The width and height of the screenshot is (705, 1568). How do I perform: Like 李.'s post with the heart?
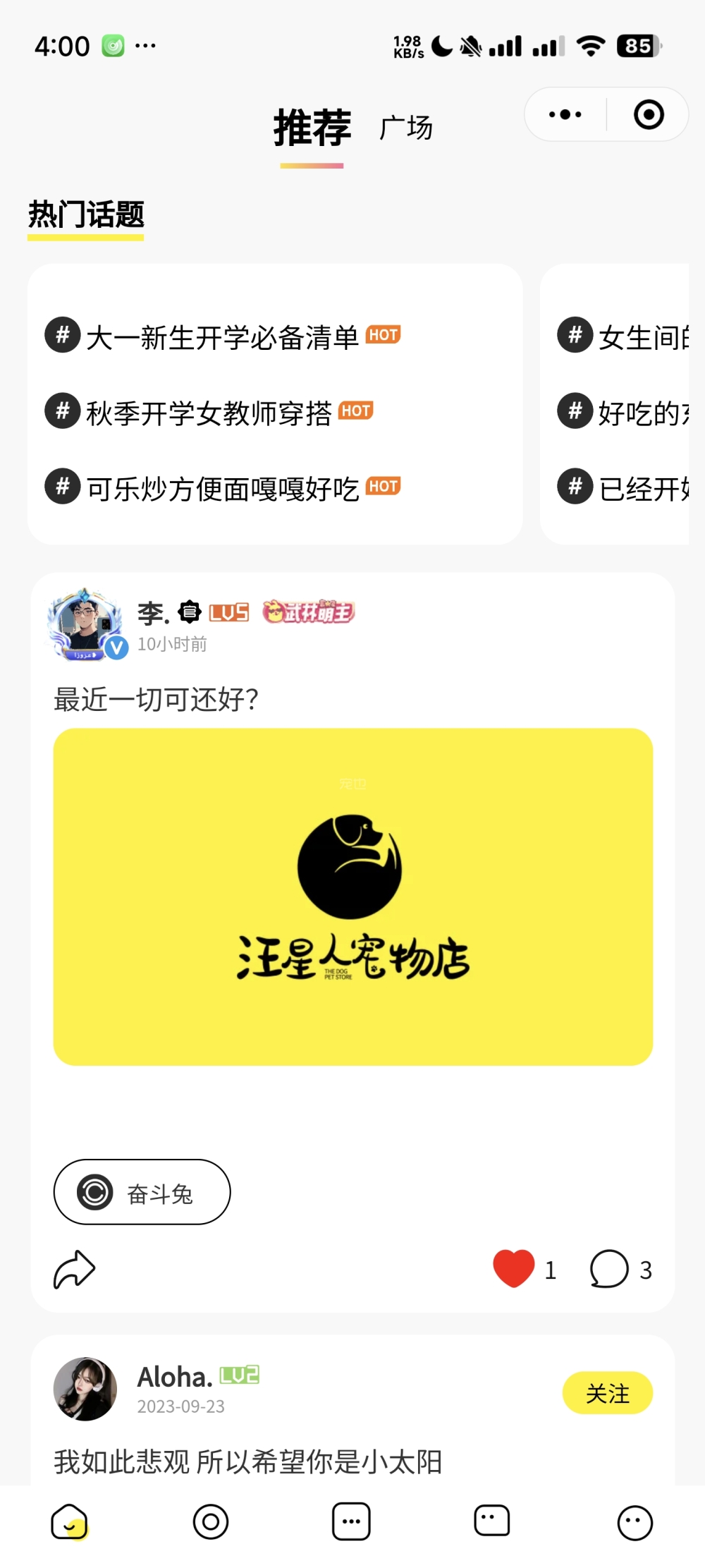coord(514,1268)
